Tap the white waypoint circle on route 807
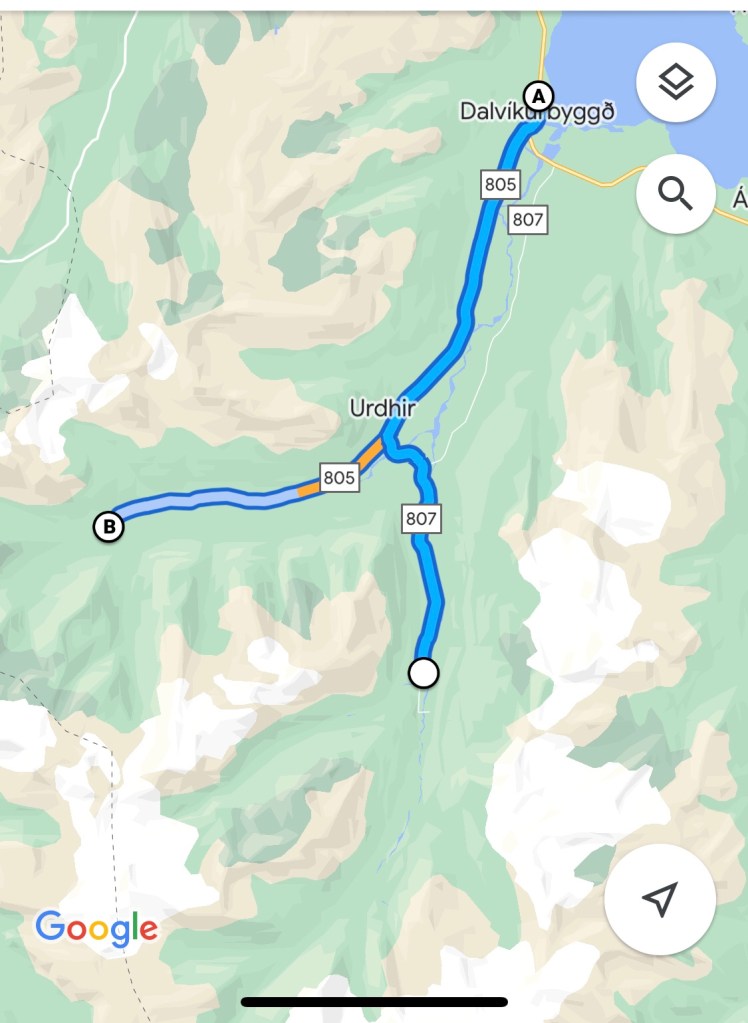The width and height of the screenshot is (748, 1023). [x=424, y=673]
